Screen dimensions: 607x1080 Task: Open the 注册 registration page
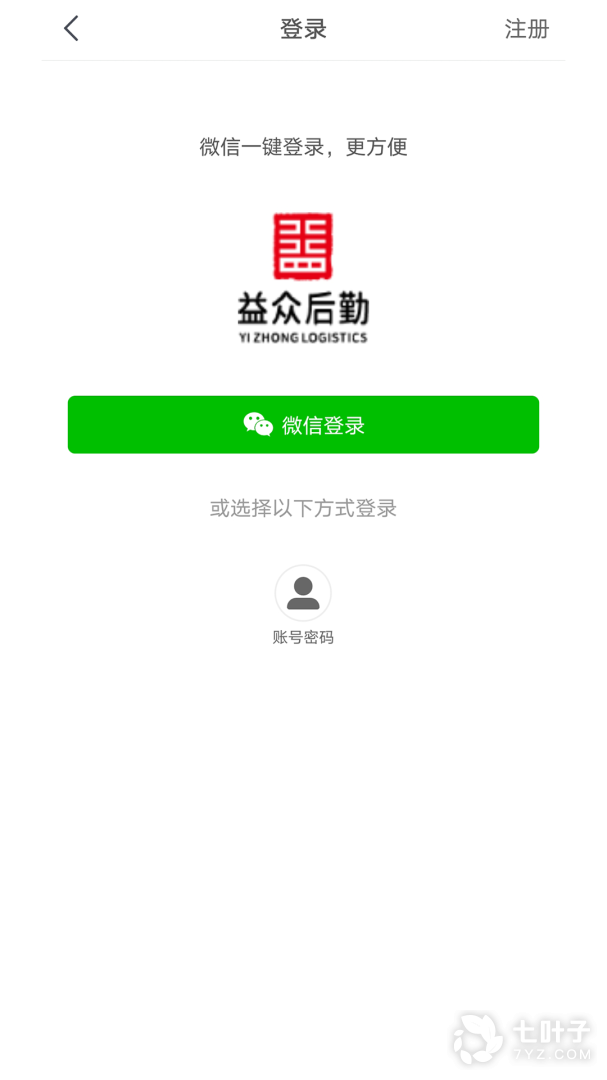[x=526, y=29]
